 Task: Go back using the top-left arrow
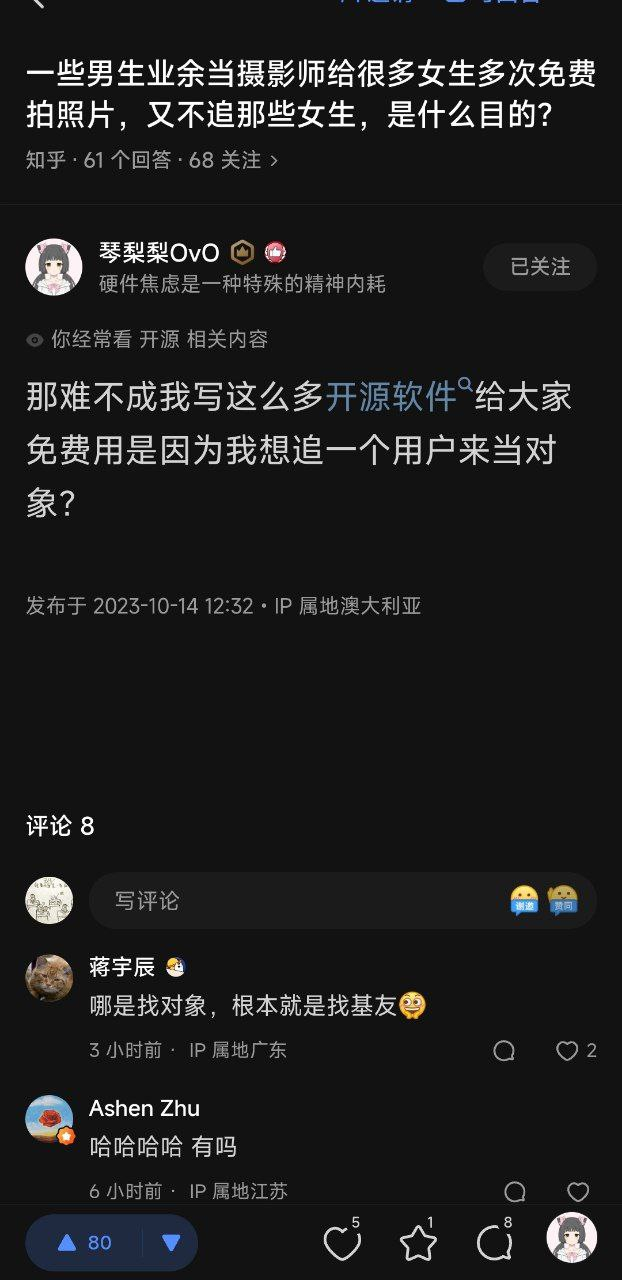click(x=38, y=4)
